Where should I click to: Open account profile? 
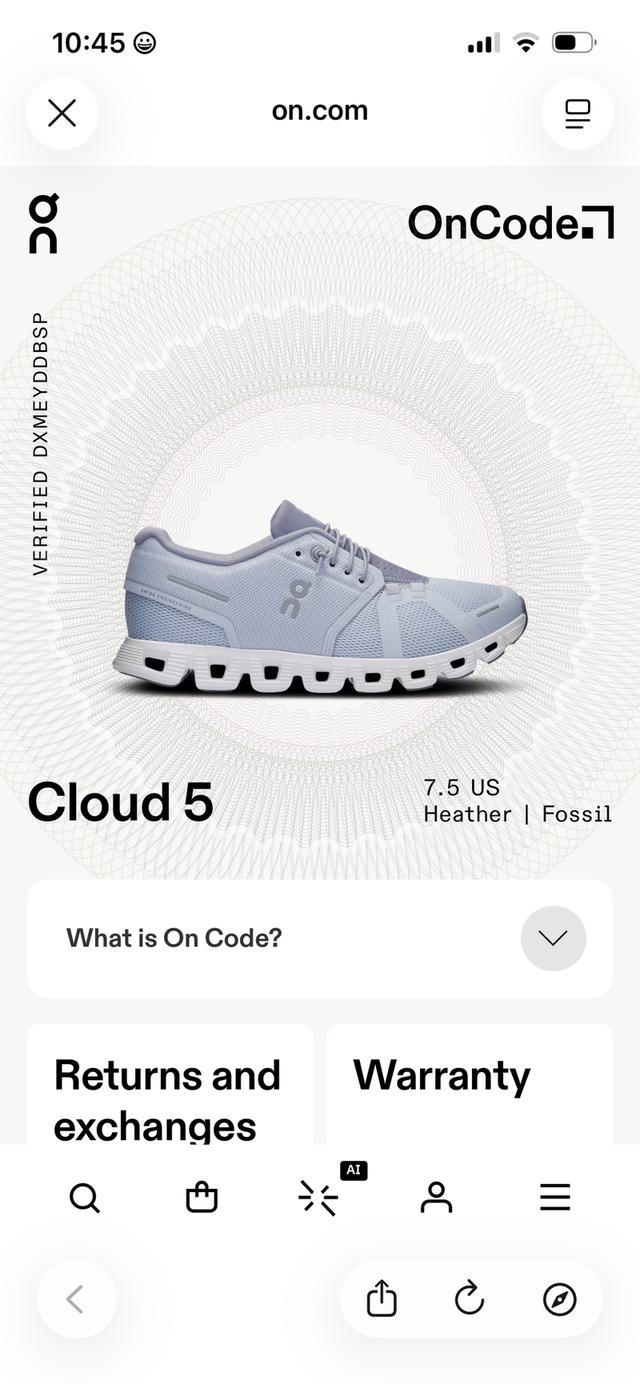436,1197
